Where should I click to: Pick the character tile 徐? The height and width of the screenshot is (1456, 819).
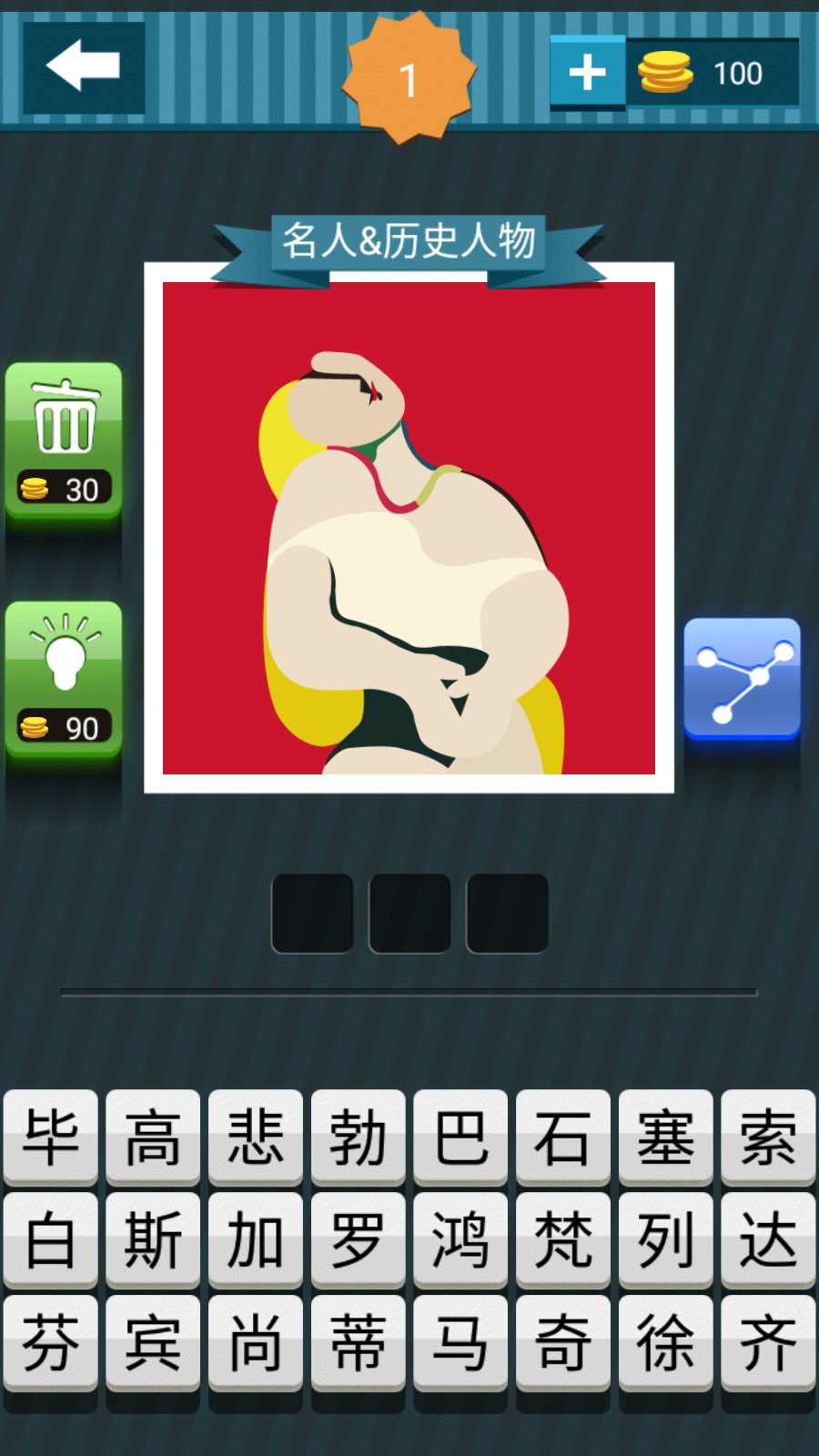[665, 1343]
